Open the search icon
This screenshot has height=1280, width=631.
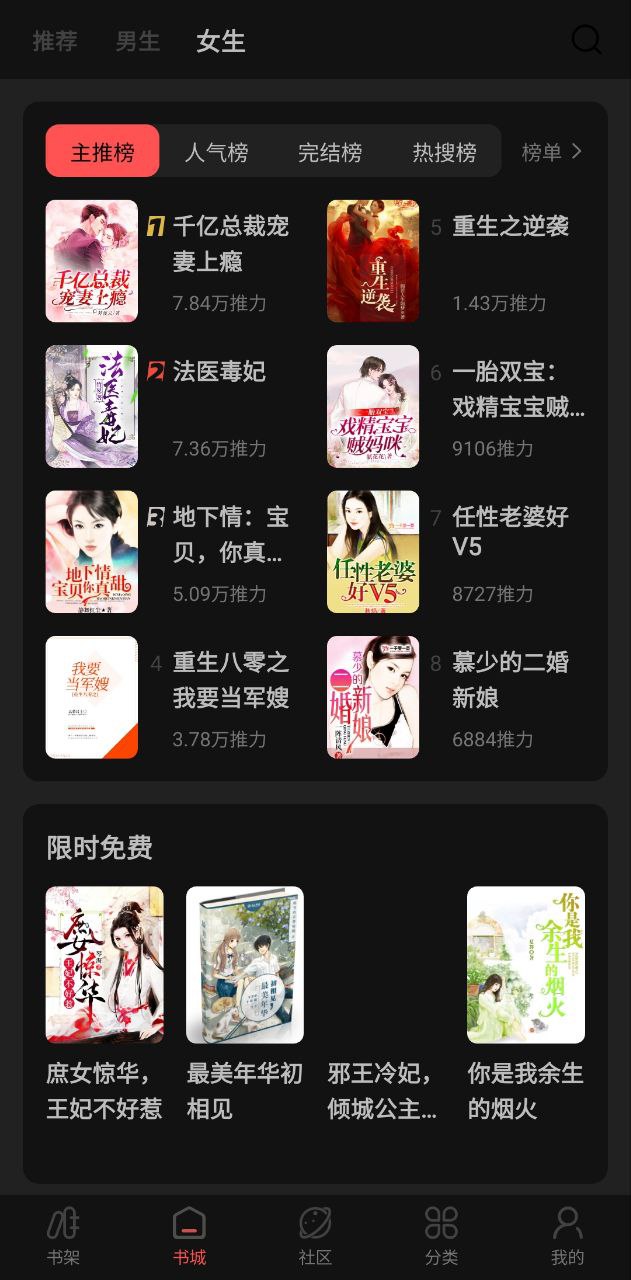pos(586,40)
